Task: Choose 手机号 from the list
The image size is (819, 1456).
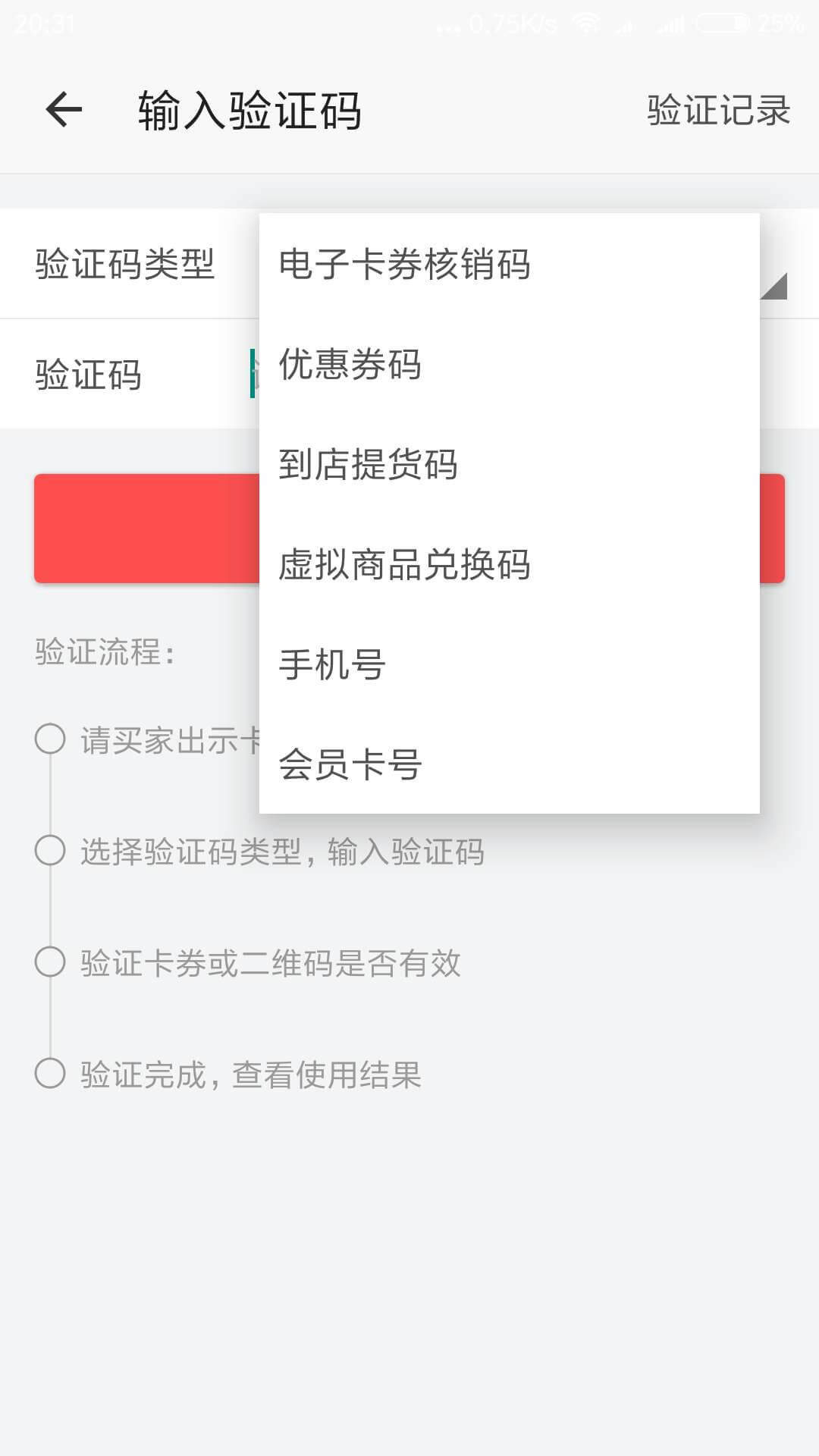Action: click(509, 664)
